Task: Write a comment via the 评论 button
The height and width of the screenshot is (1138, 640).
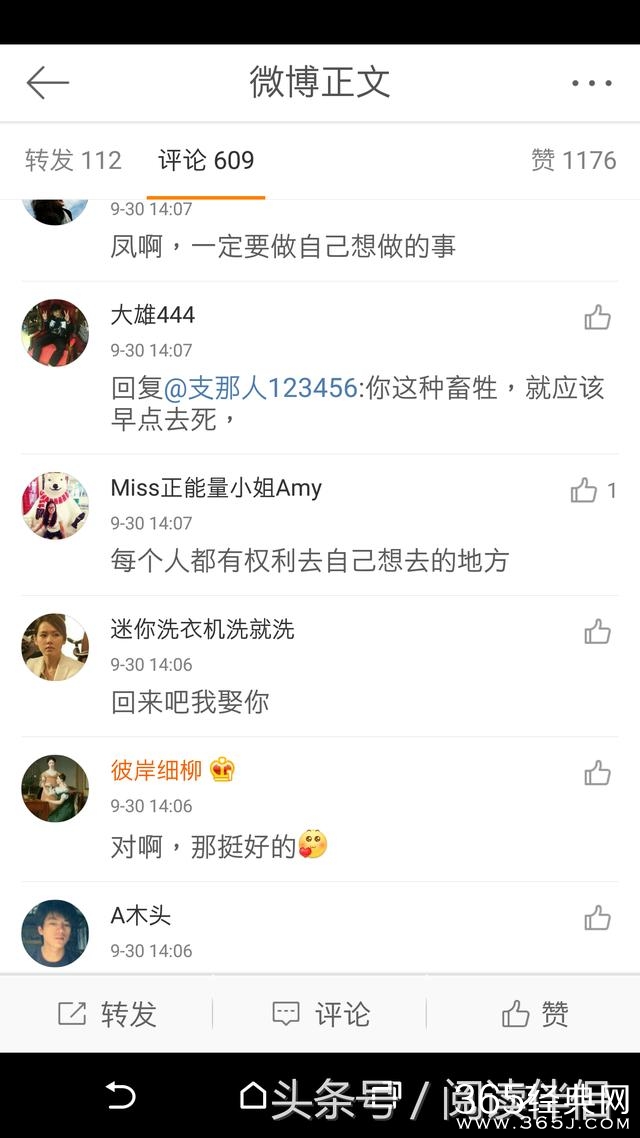Action: [320, 1014]
